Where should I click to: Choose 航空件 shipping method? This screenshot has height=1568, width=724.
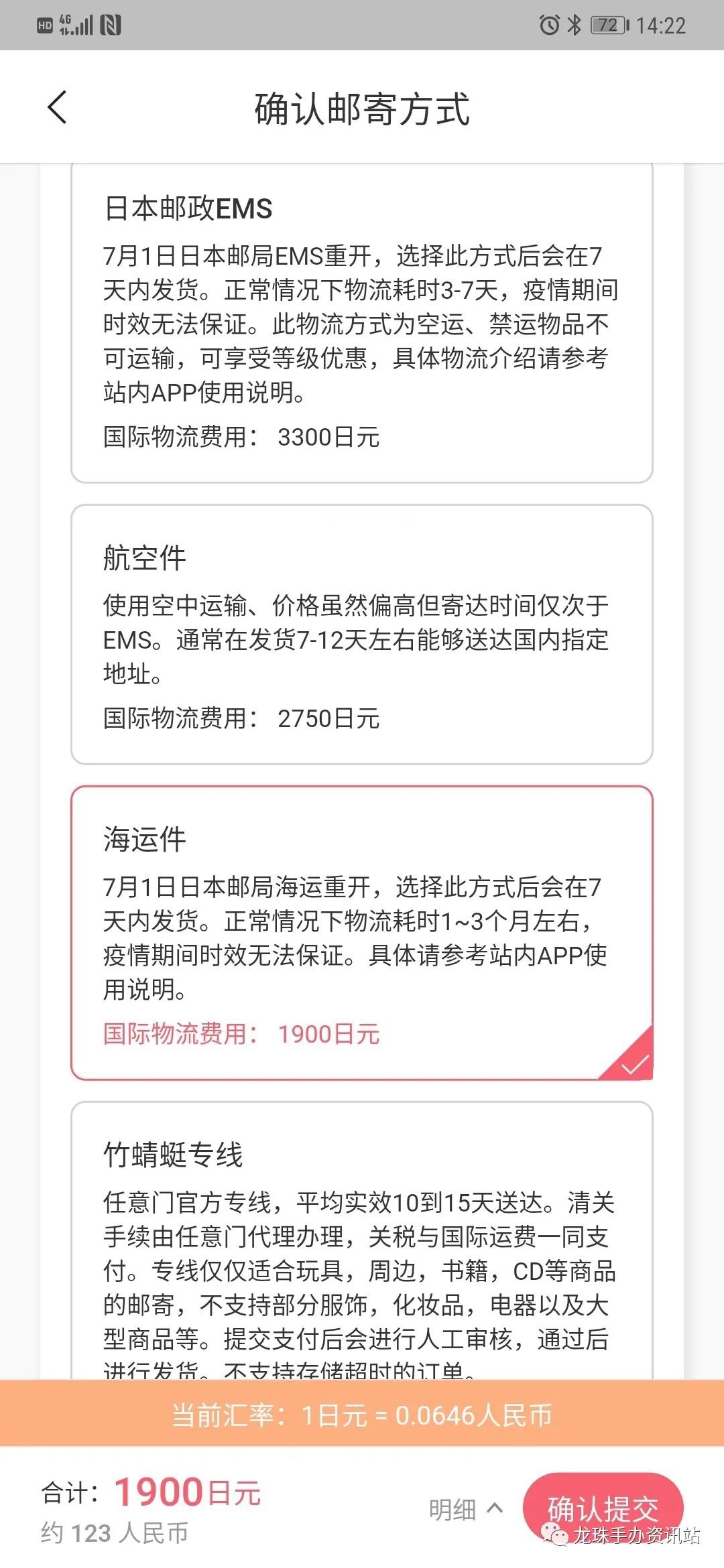[x=362, y=634]
